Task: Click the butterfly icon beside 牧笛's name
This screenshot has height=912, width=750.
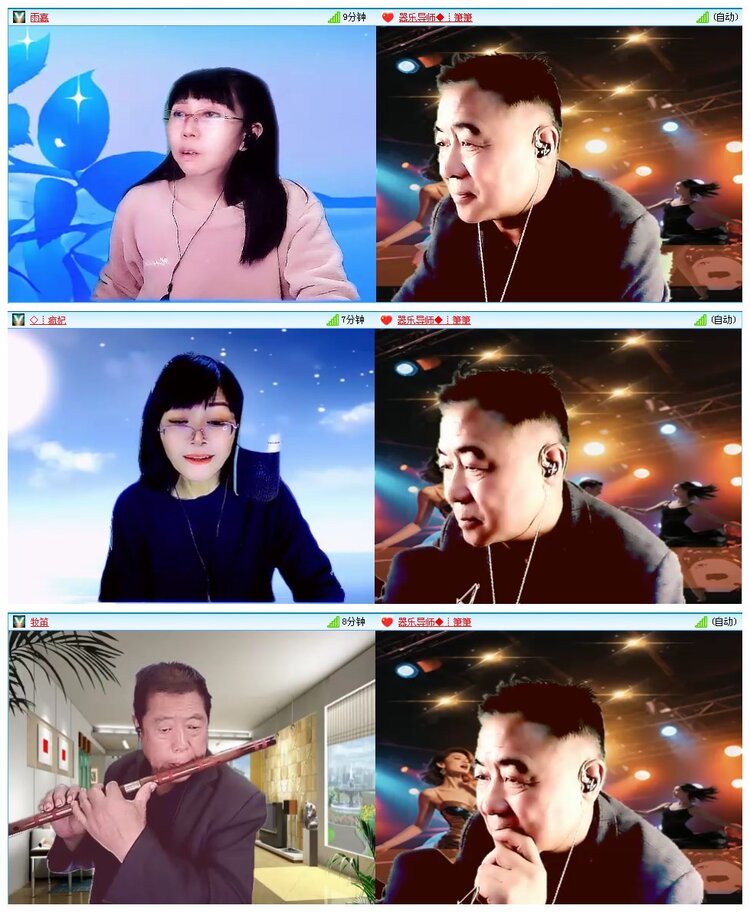Action: coord(16,620)
